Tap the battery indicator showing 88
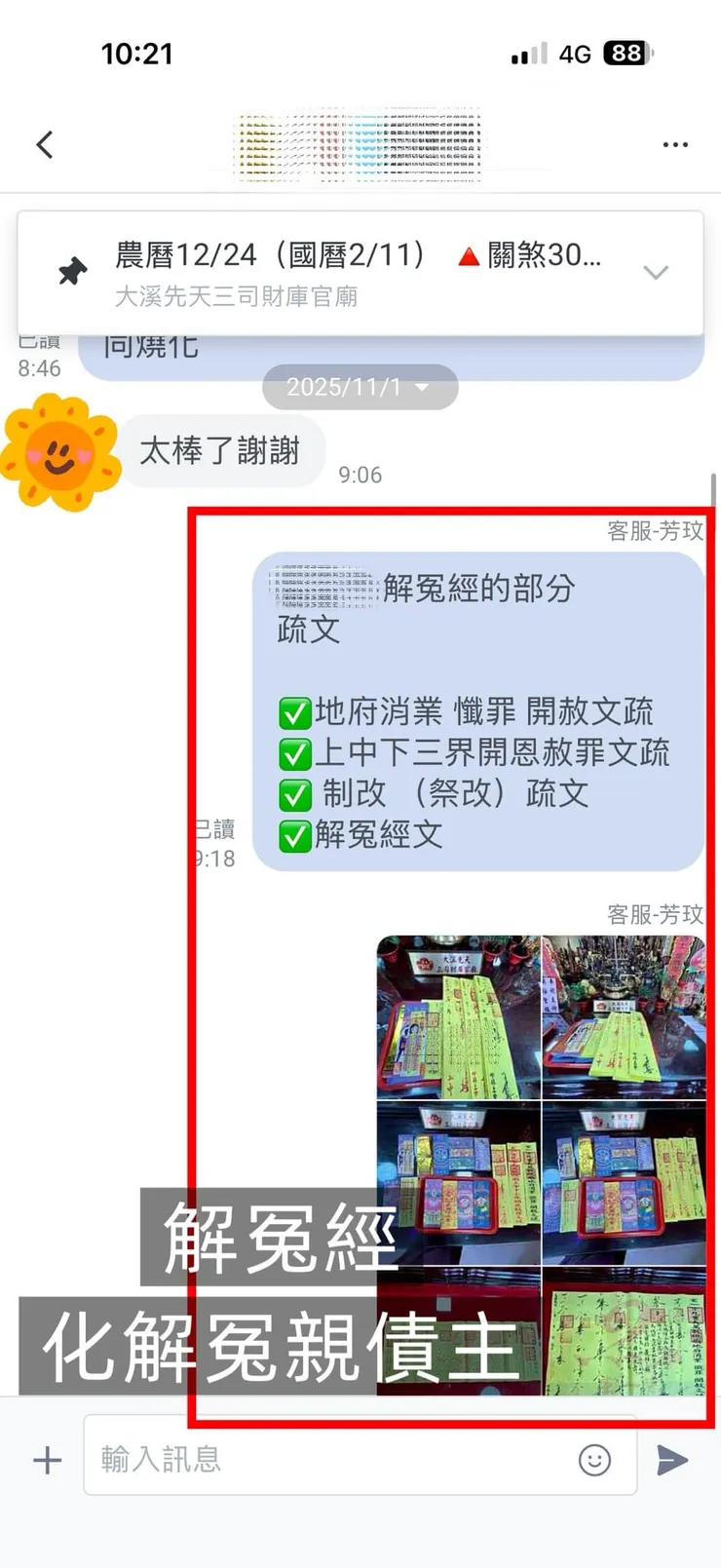 point(626,54)
